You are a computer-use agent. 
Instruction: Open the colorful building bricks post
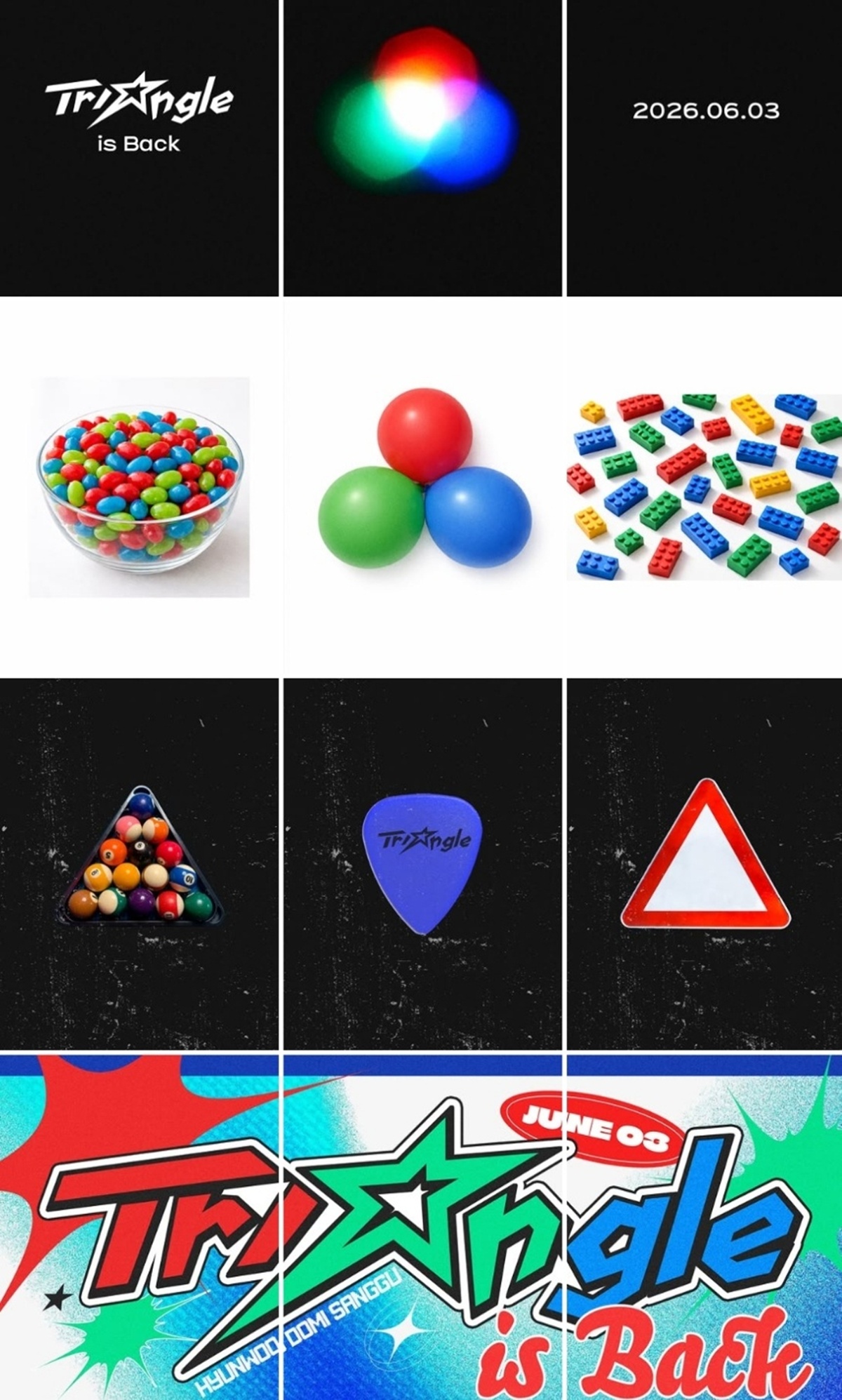(x=704, y=487)
